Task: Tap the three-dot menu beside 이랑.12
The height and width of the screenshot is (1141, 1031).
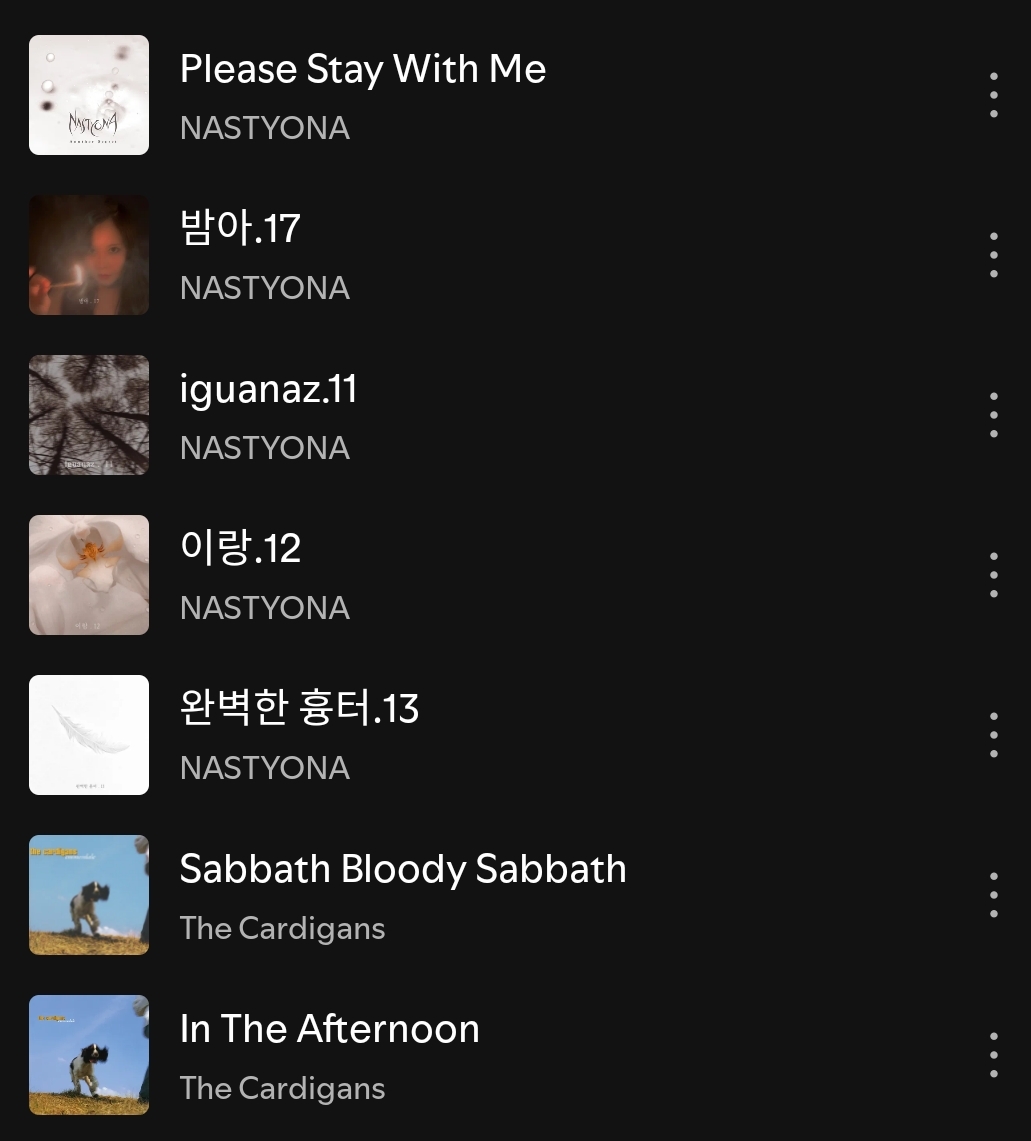Action: click(x=993, y=575)
